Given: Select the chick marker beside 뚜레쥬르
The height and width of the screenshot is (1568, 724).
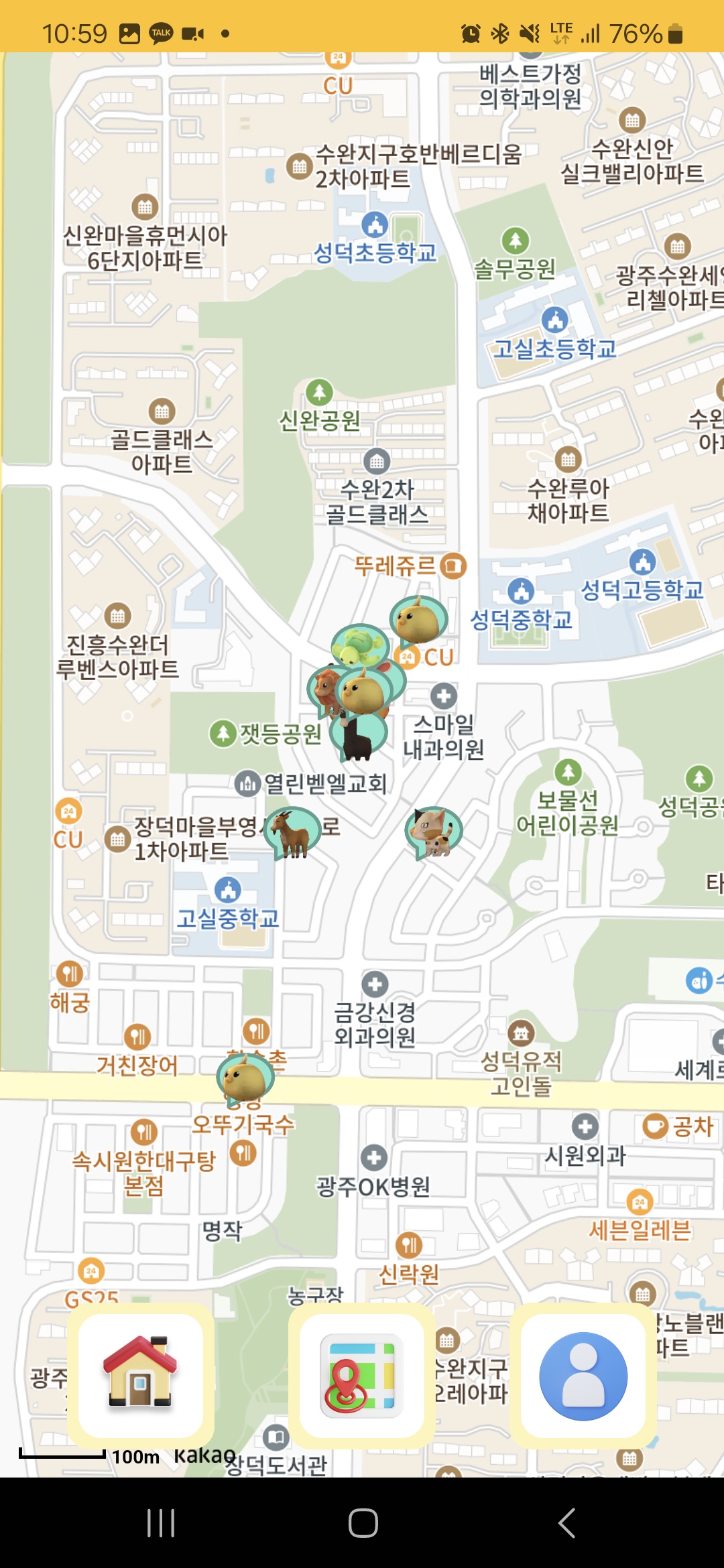Looking at the screenshot, I should coord(418,619).
